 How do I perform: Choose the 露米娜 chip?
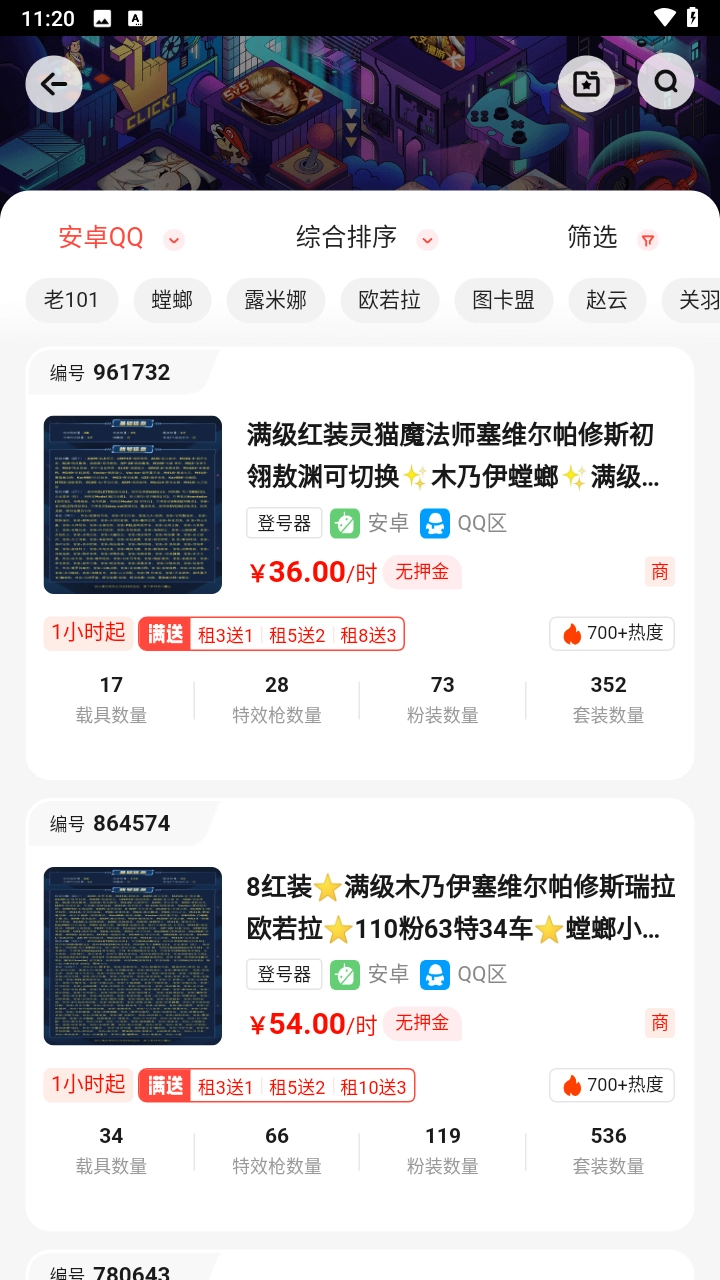coord(275,300)
